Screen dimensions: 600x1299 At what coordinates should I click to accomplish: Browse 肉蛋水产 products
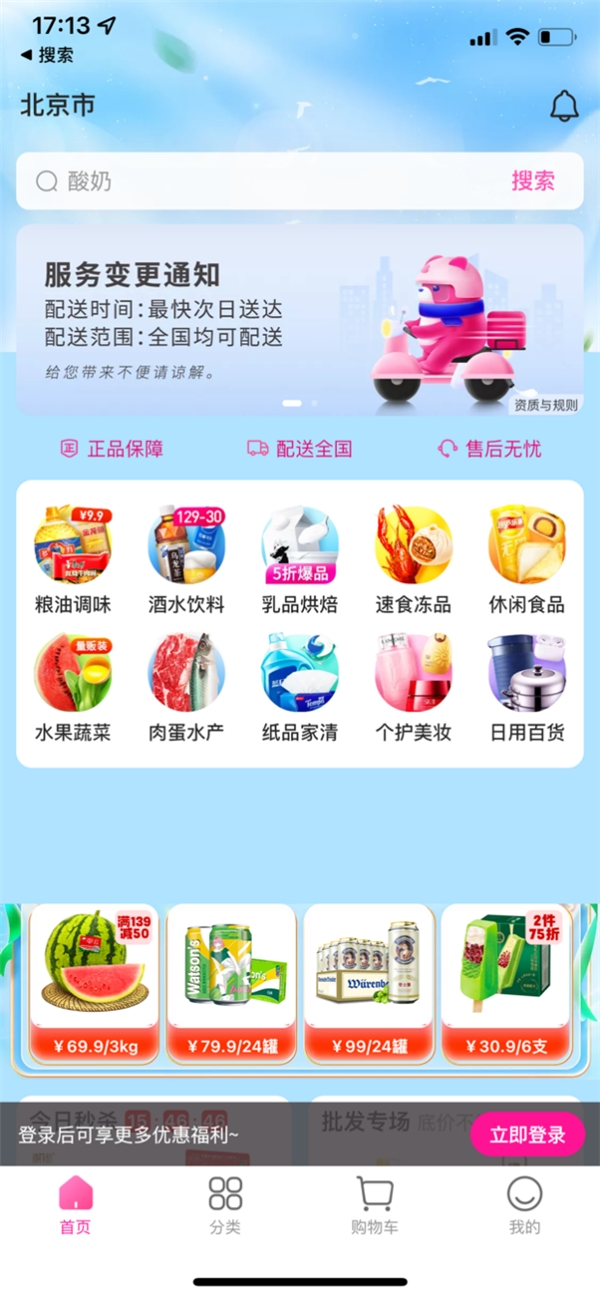(x=186, y=688)
